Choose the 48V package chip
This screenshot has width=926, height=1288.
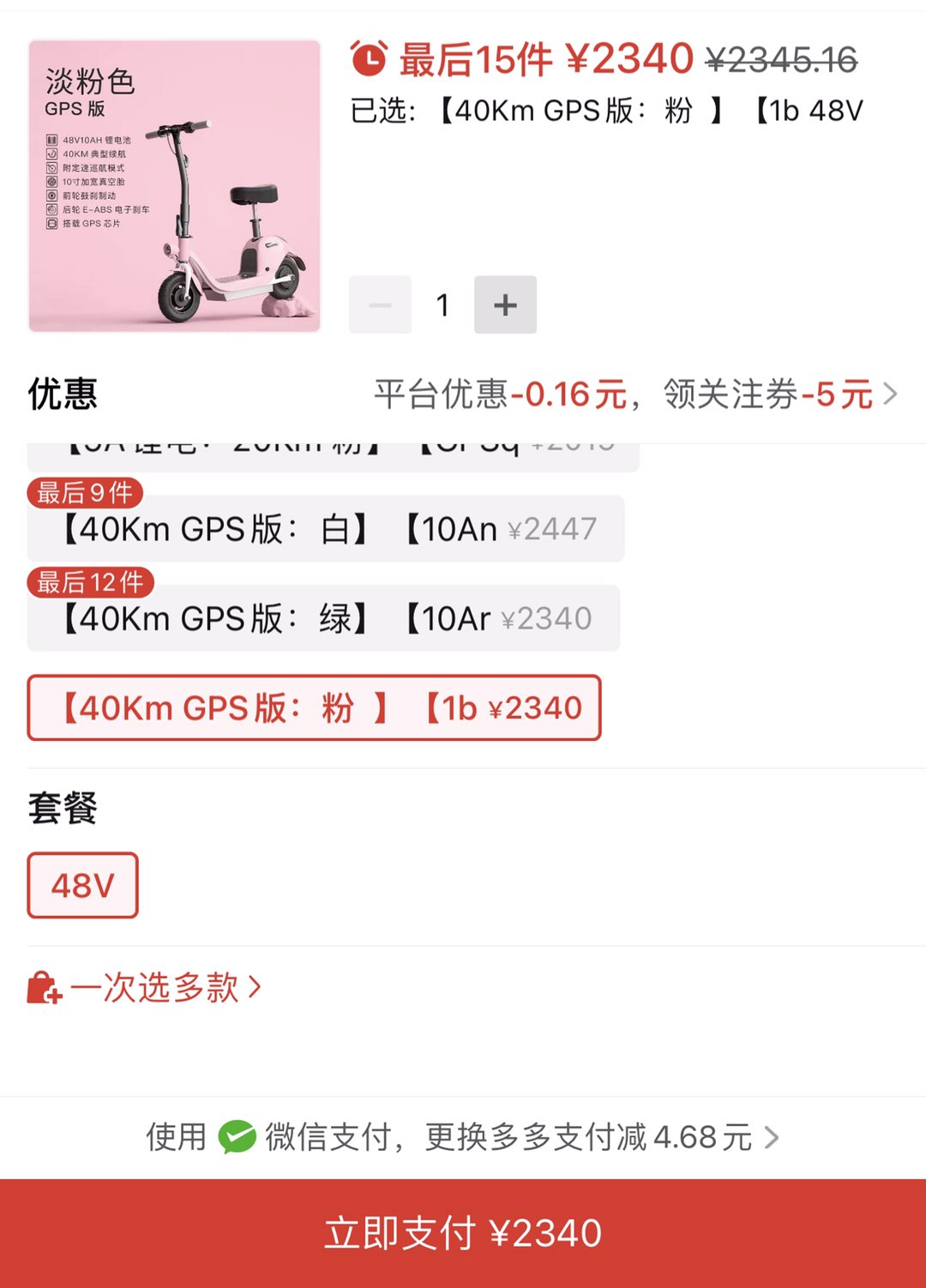pos(82,885)
